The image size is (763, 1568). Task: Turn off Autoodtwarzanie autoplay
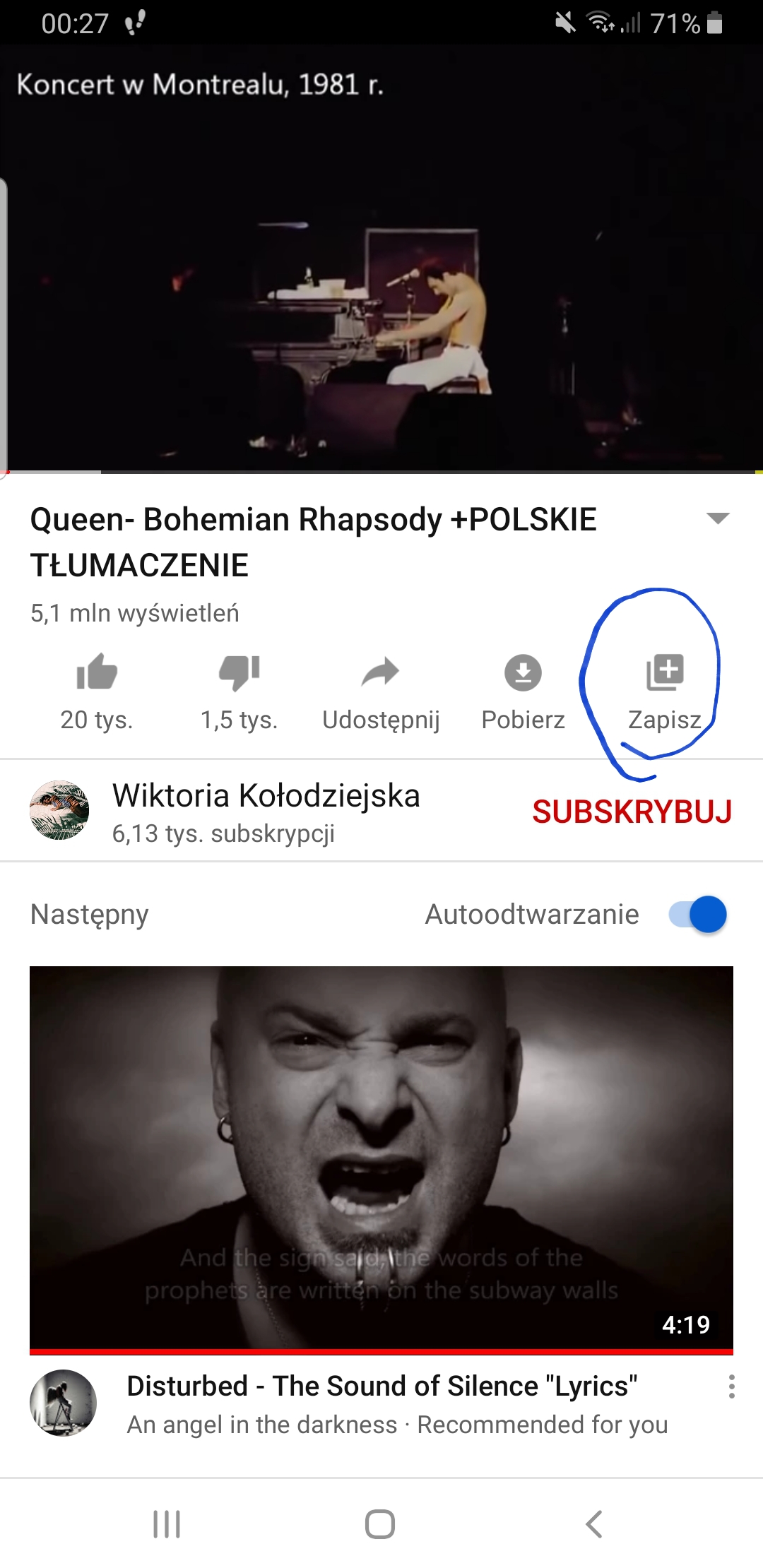coord(698,915)
